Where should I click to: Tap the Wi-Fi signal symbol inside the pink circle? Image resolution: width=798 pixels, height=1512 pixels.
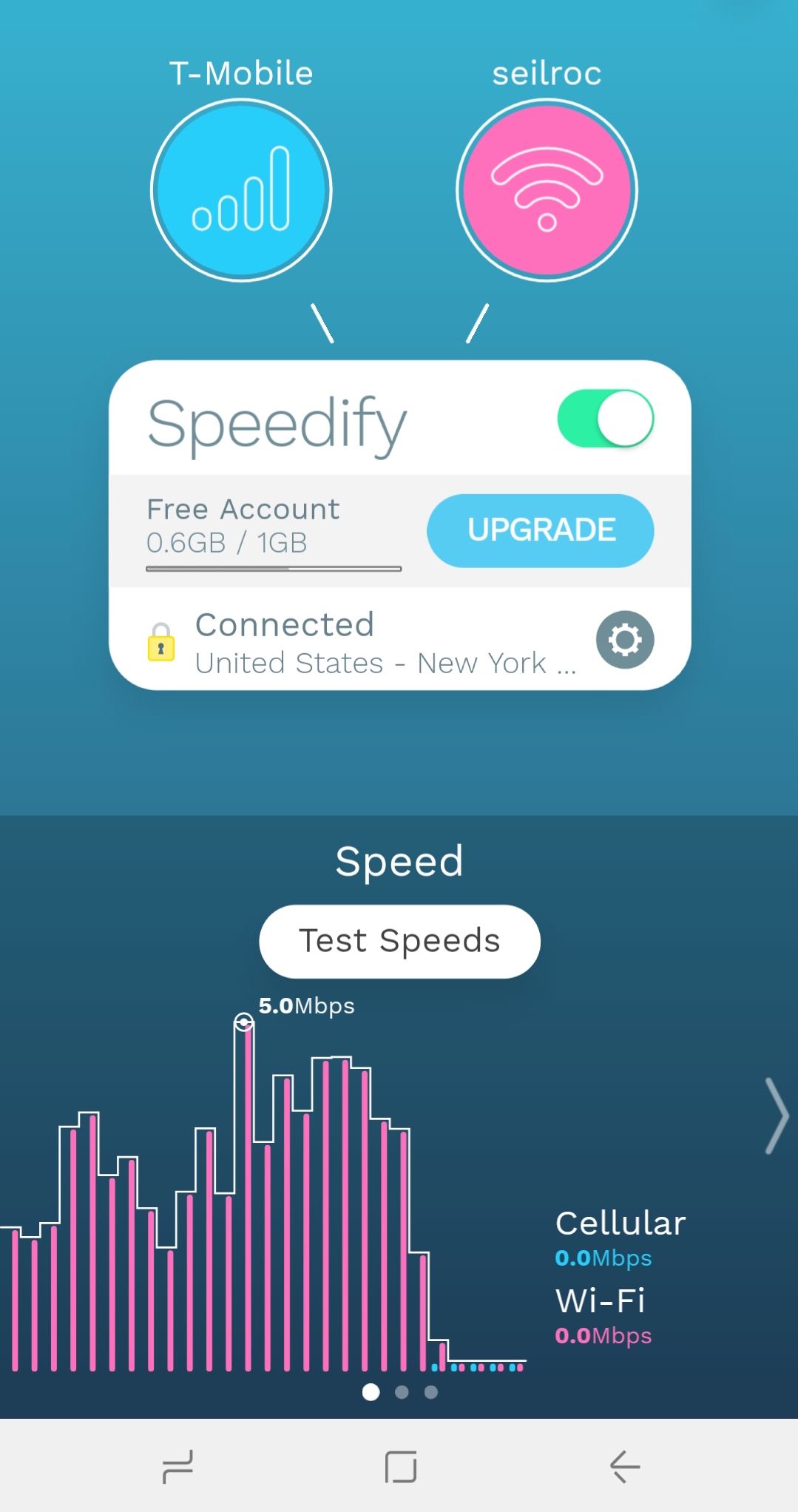tap(545, 190)
